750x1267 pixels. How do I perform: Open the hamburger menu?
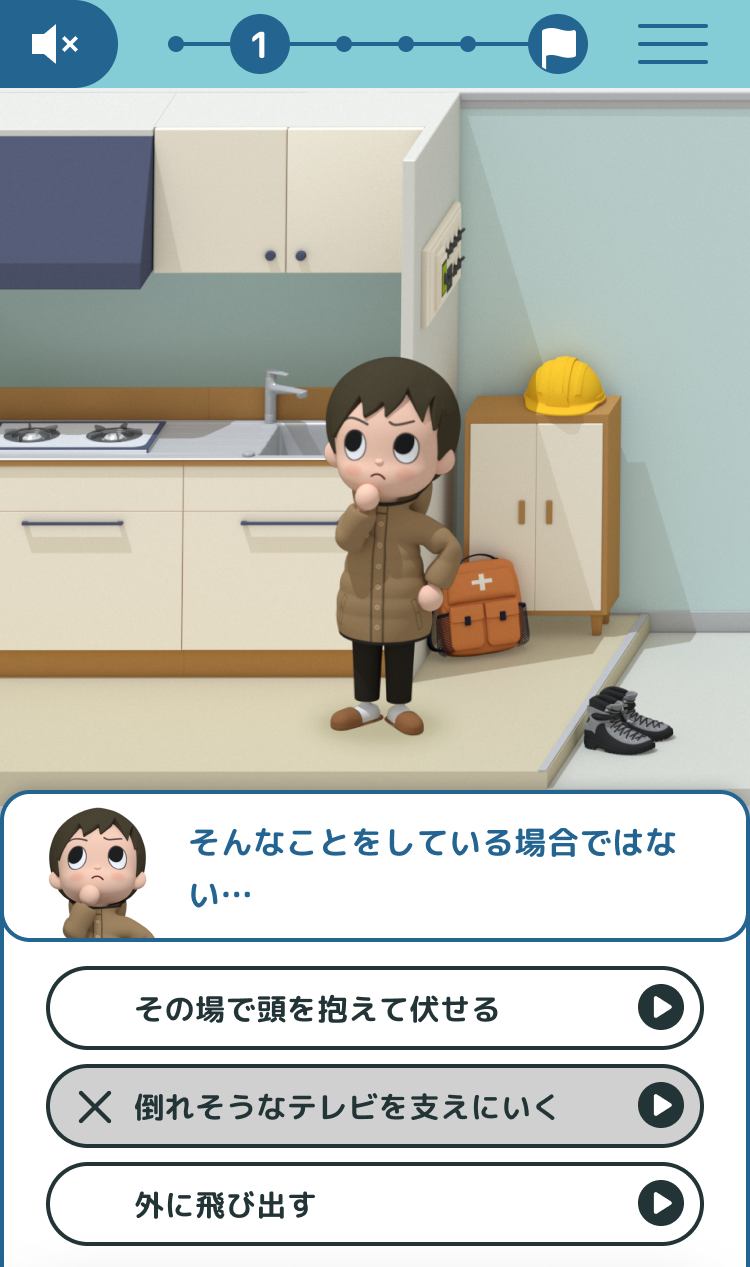tap(673, 44)
